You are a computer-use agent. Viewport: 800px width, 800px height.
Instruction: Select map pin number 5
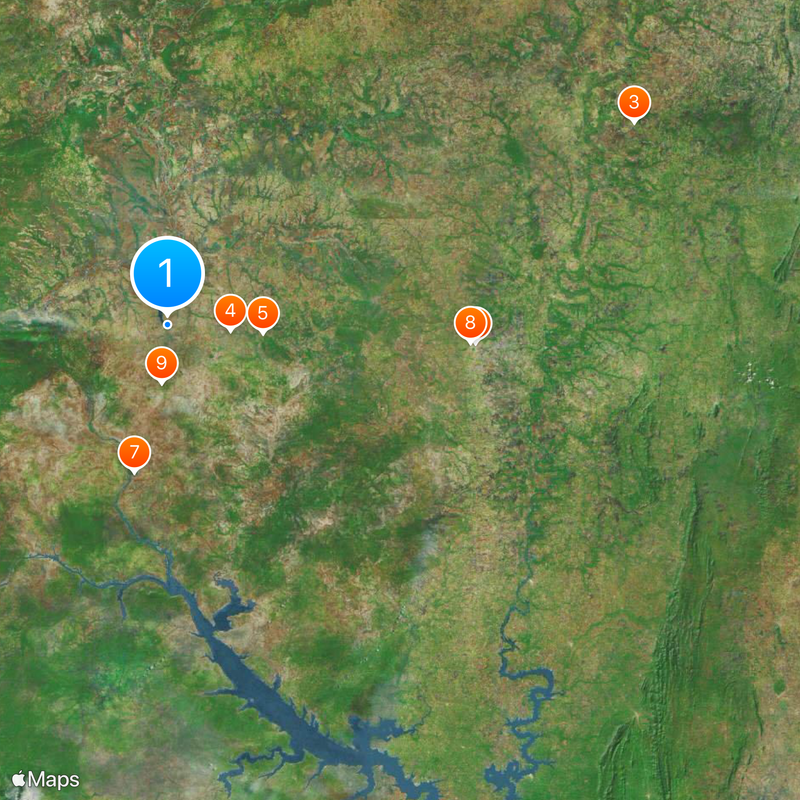pyautogui.click(x=263, y=313)
